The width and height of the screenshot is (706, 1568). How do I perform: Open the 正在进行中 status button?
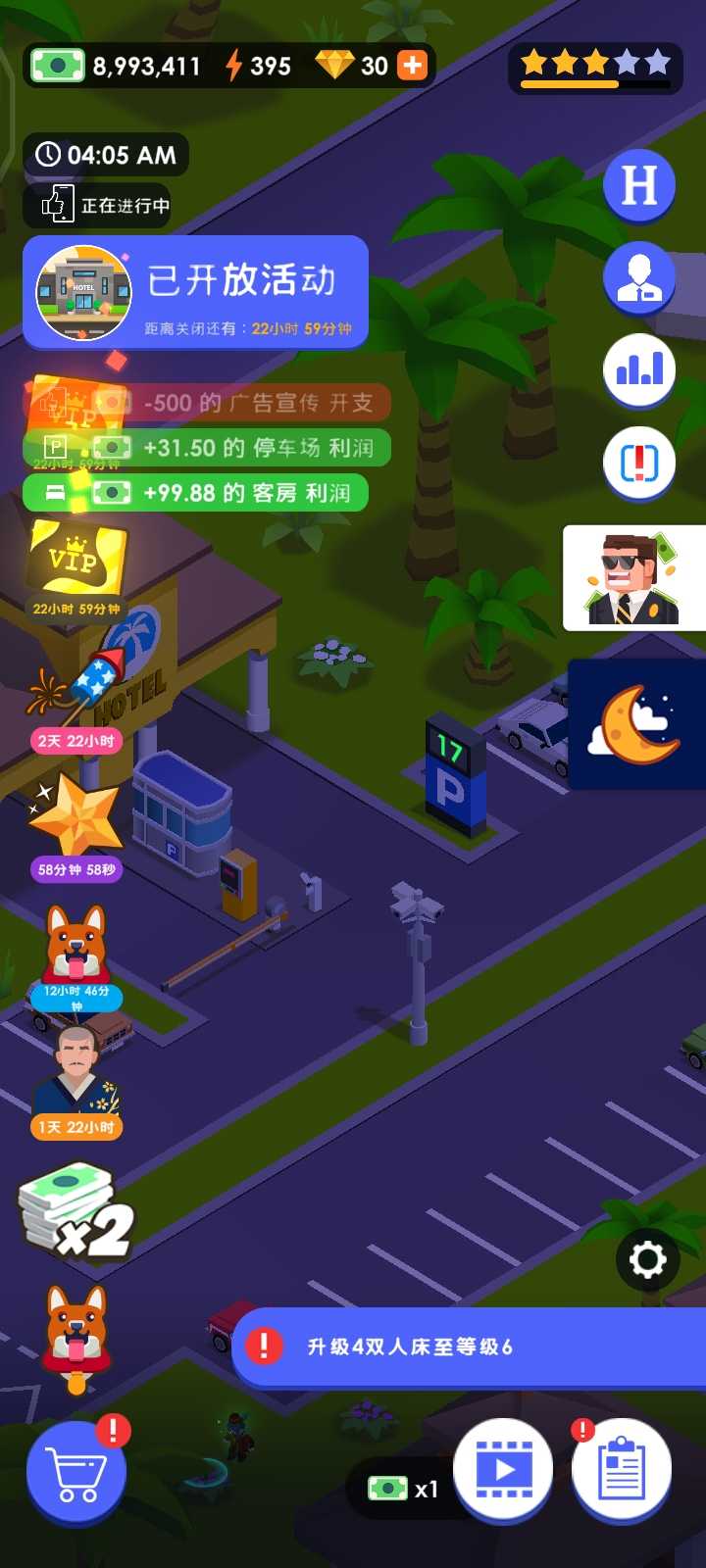[x=98, y=205]
